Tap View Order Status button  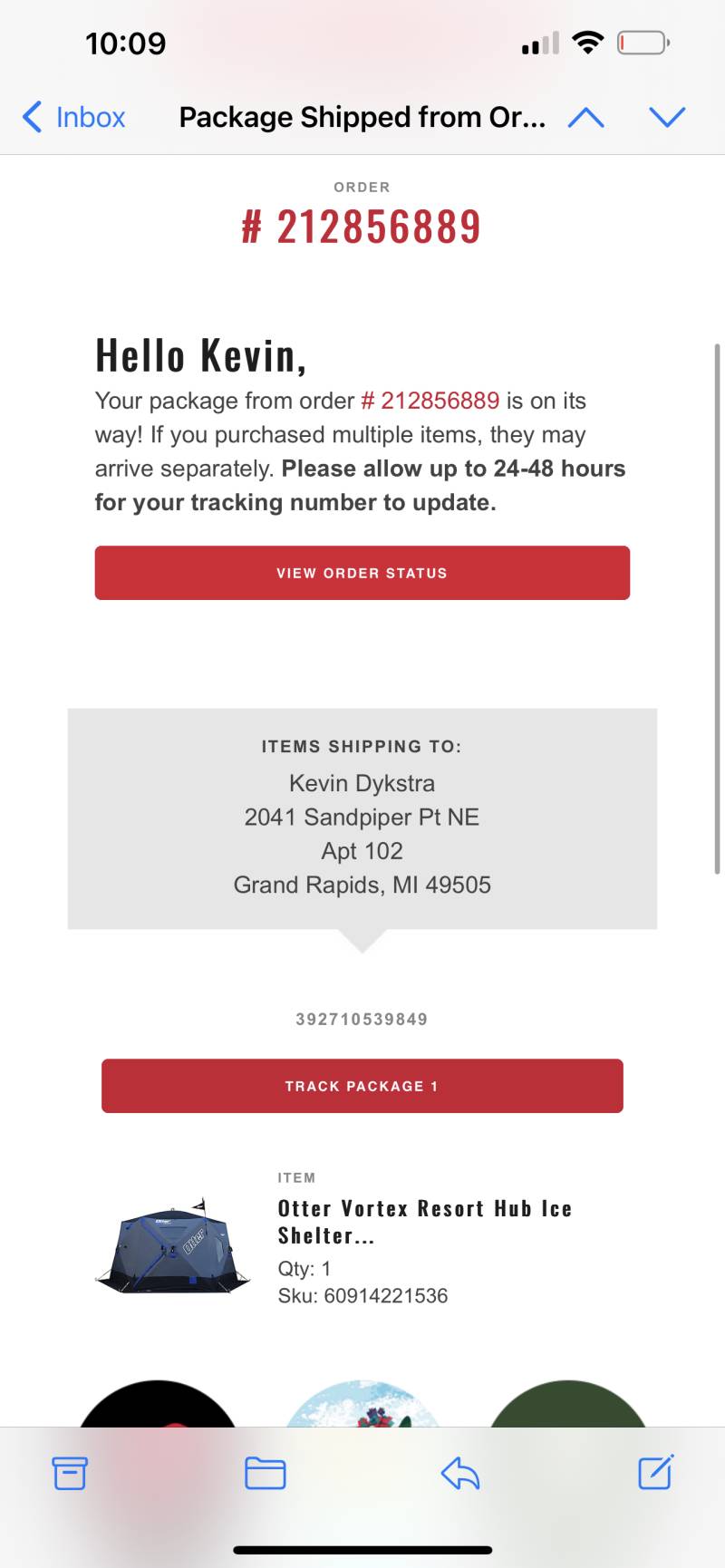[362, 573]
